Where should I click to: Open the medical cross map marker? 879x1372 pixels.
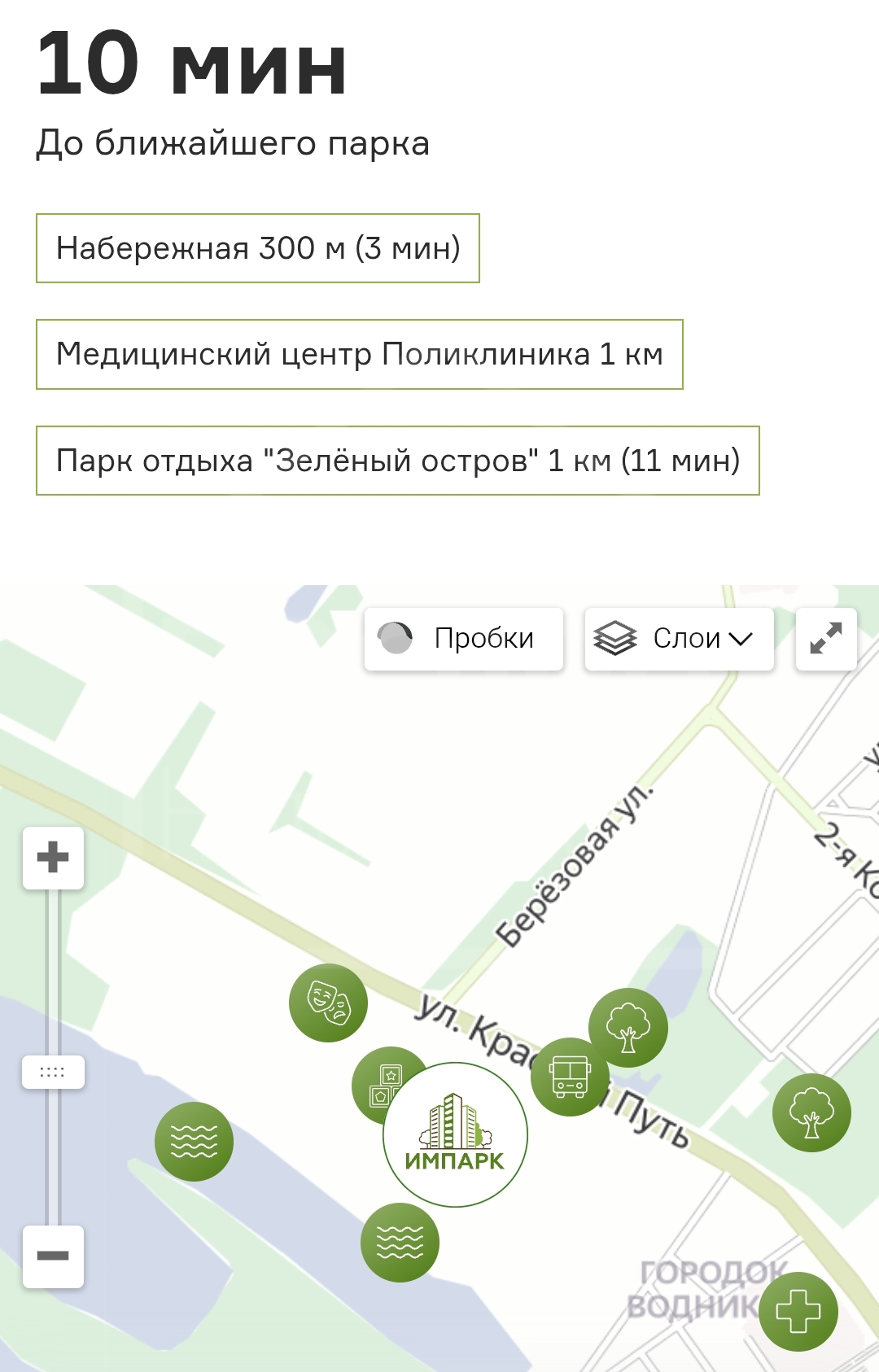[798, 1311]
